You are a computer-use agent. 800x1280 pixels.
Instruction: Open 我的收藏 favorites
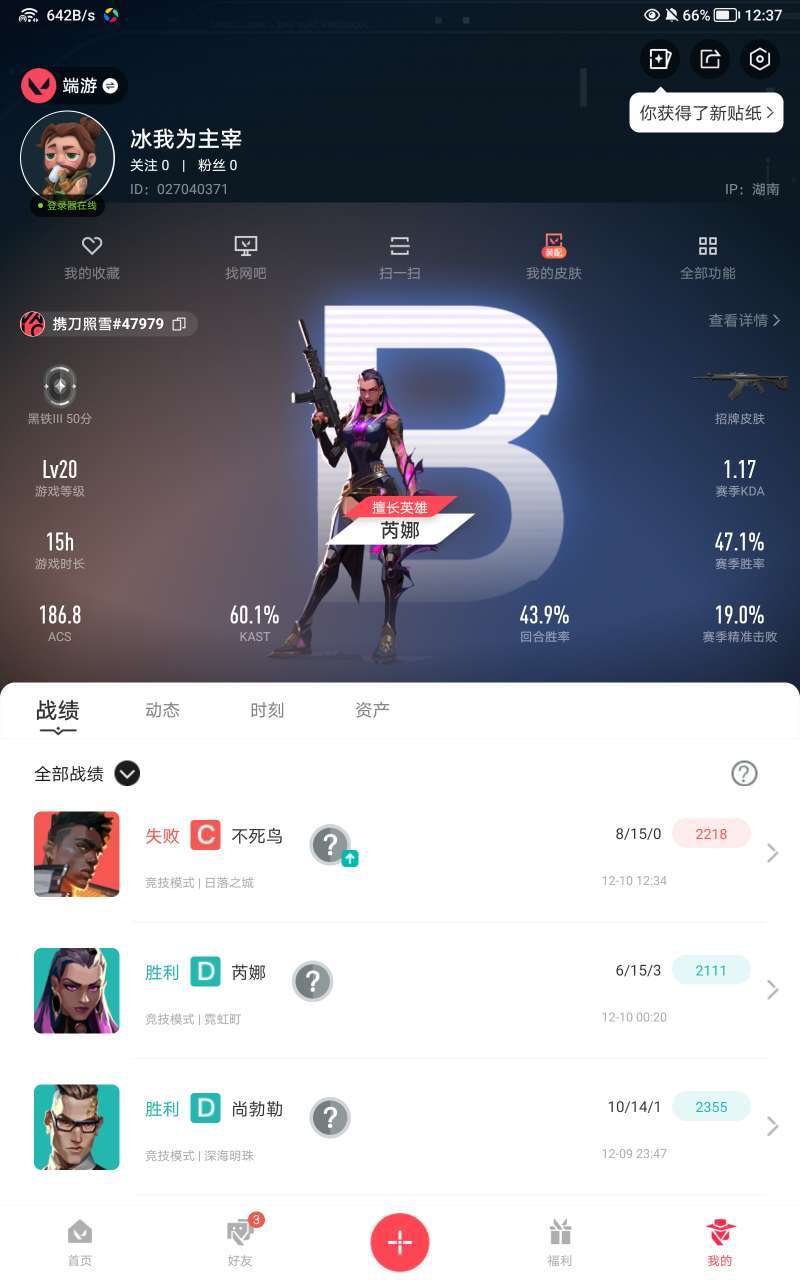pos(92,258)
